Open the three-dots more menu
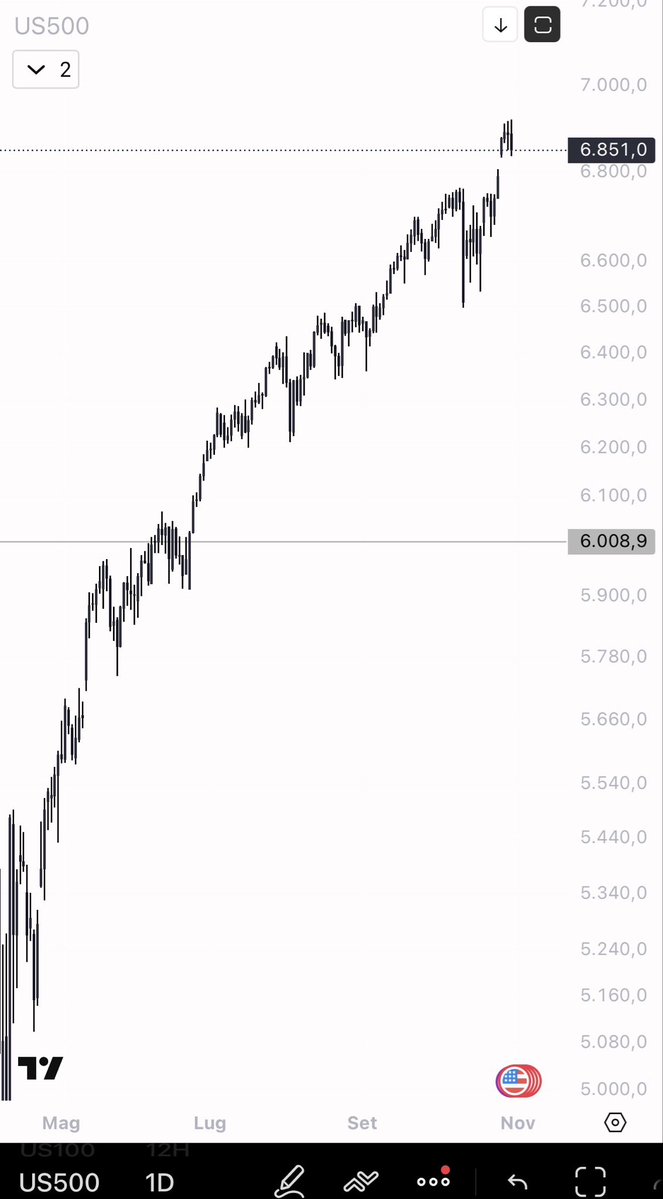 pos(433,1181)
